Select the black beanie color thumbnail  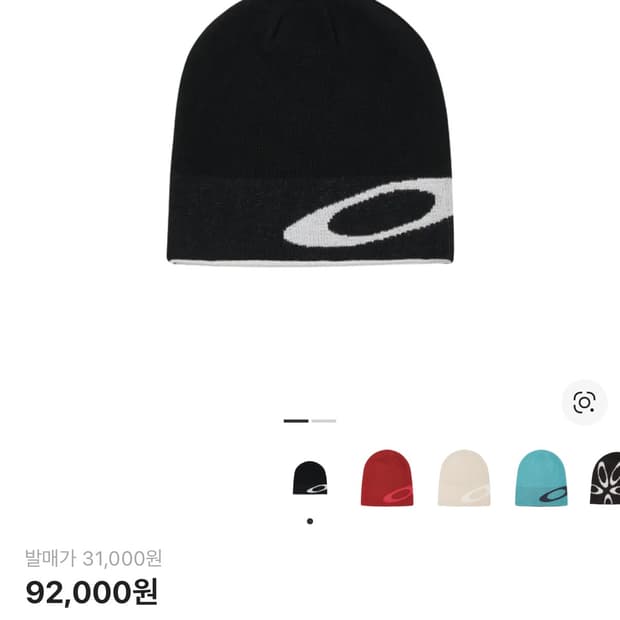310,478
